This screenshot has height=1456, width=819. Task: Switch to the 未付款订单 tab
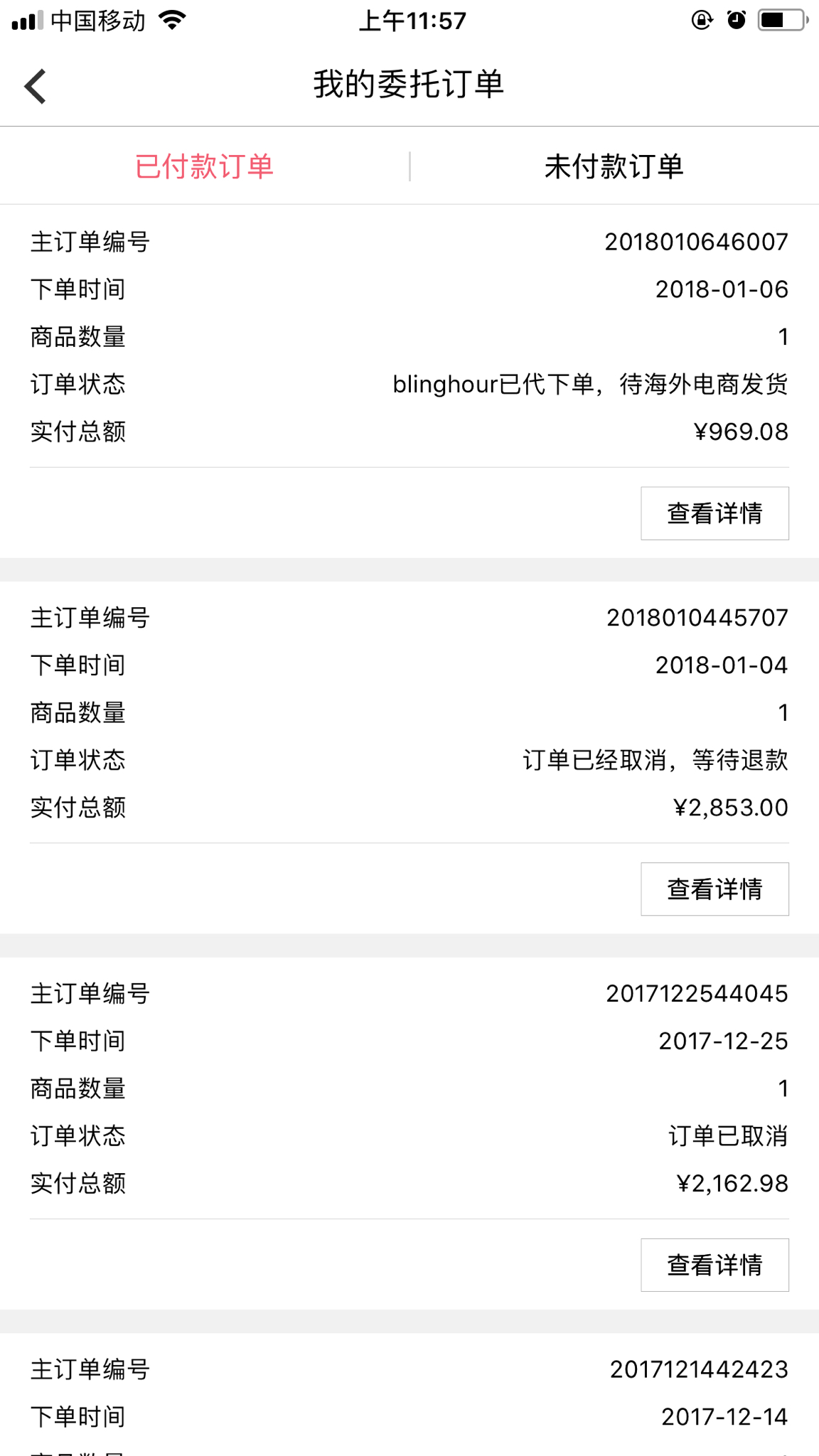pyautogui.click(x=614, y=166)
